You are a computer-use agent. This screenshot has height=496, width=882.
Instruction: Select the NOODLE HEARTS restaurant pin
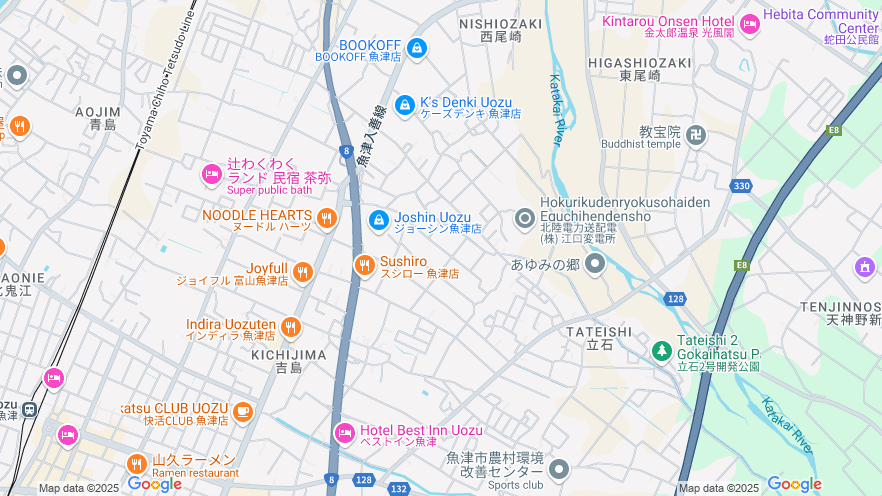[326, 217]
